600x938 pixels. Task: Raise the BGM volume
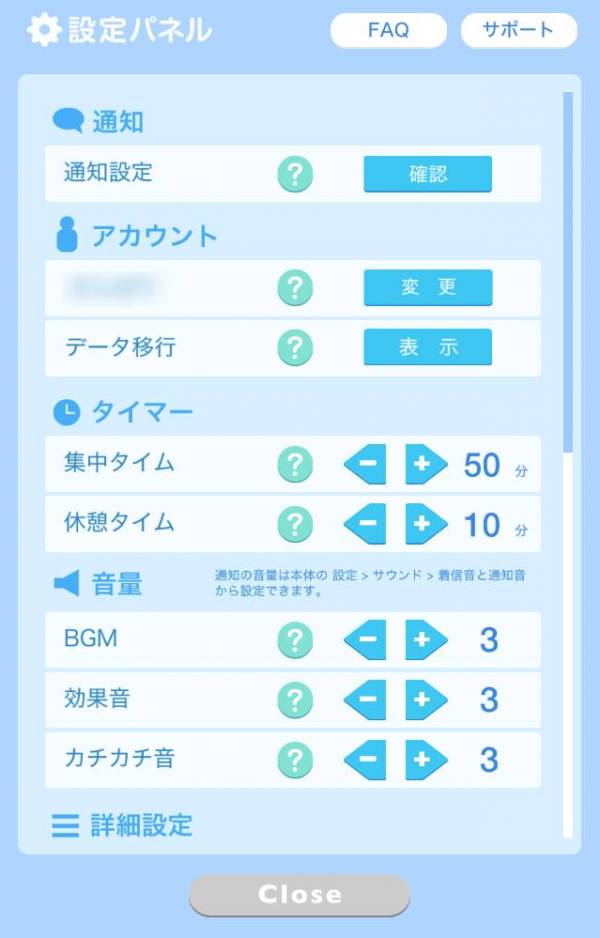(x=425, y=640)
